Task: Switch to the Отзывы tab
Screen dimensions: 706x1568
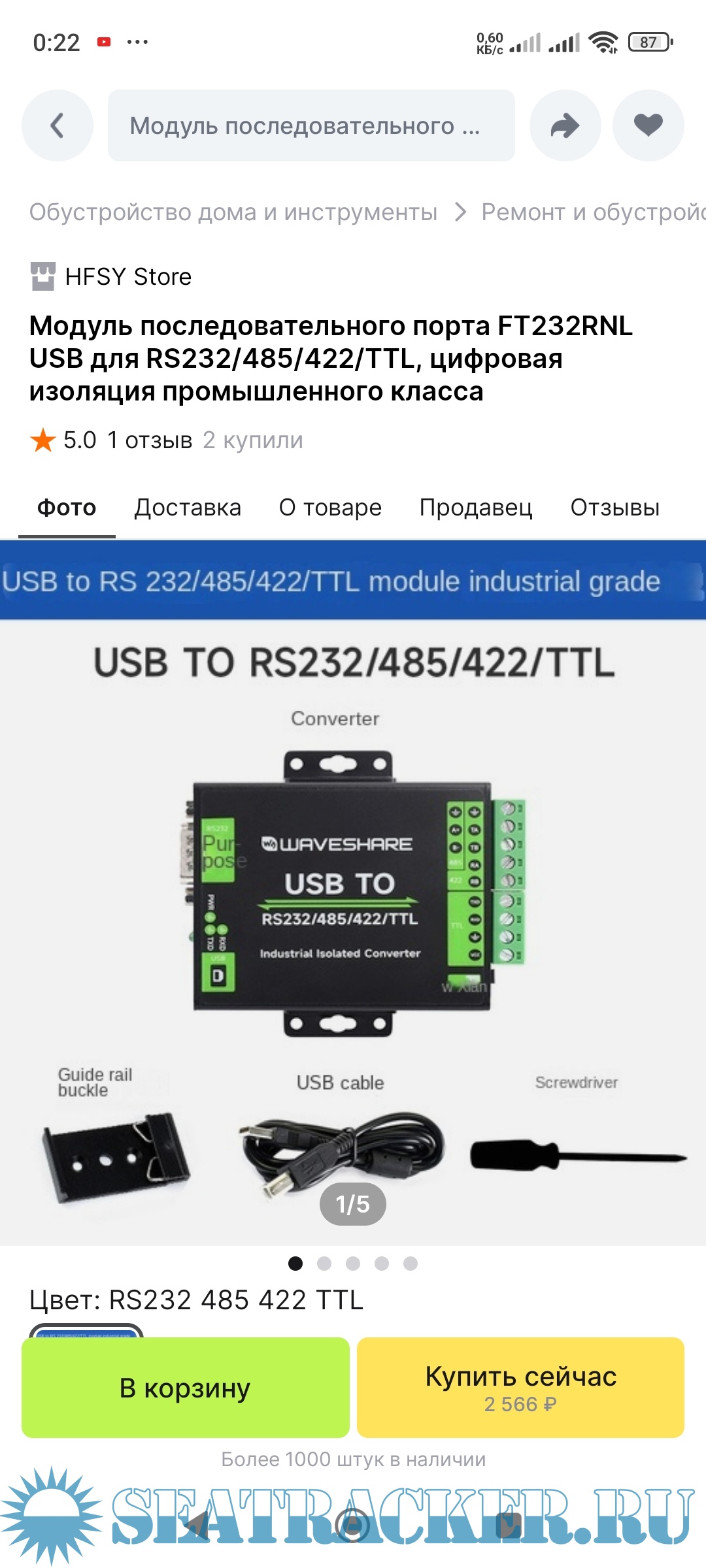Action: tap(614, 508)
